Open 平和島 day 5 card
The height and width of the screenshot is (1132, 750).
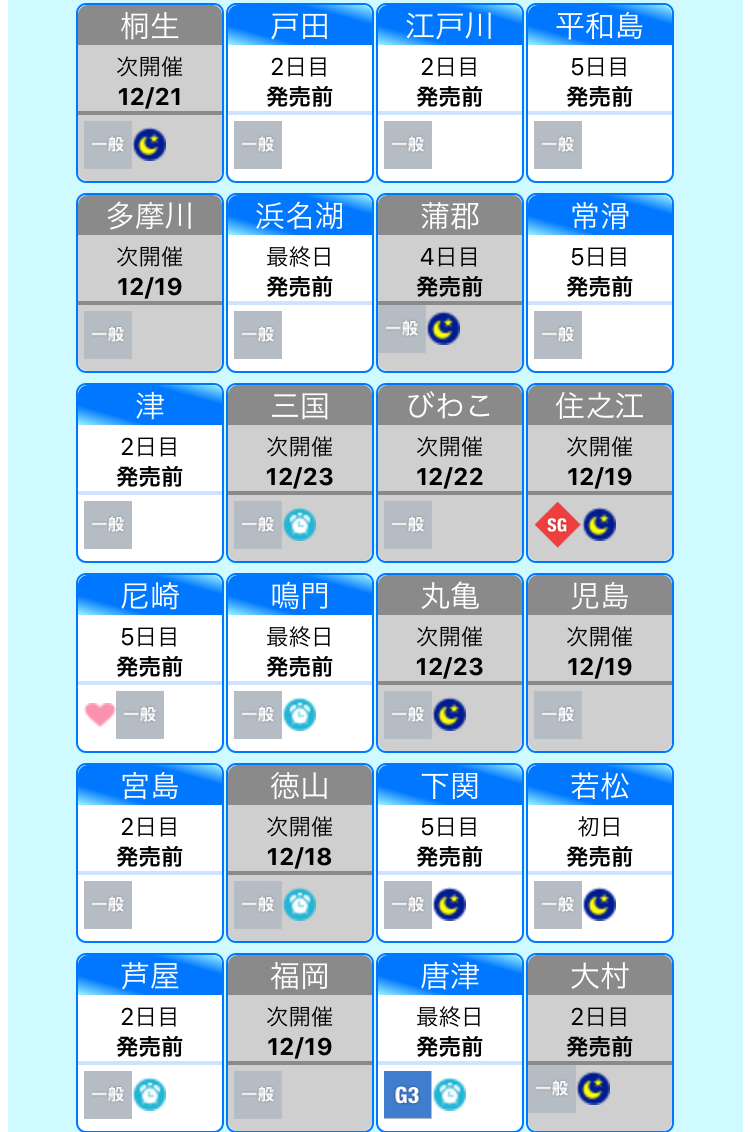[600, 93]
